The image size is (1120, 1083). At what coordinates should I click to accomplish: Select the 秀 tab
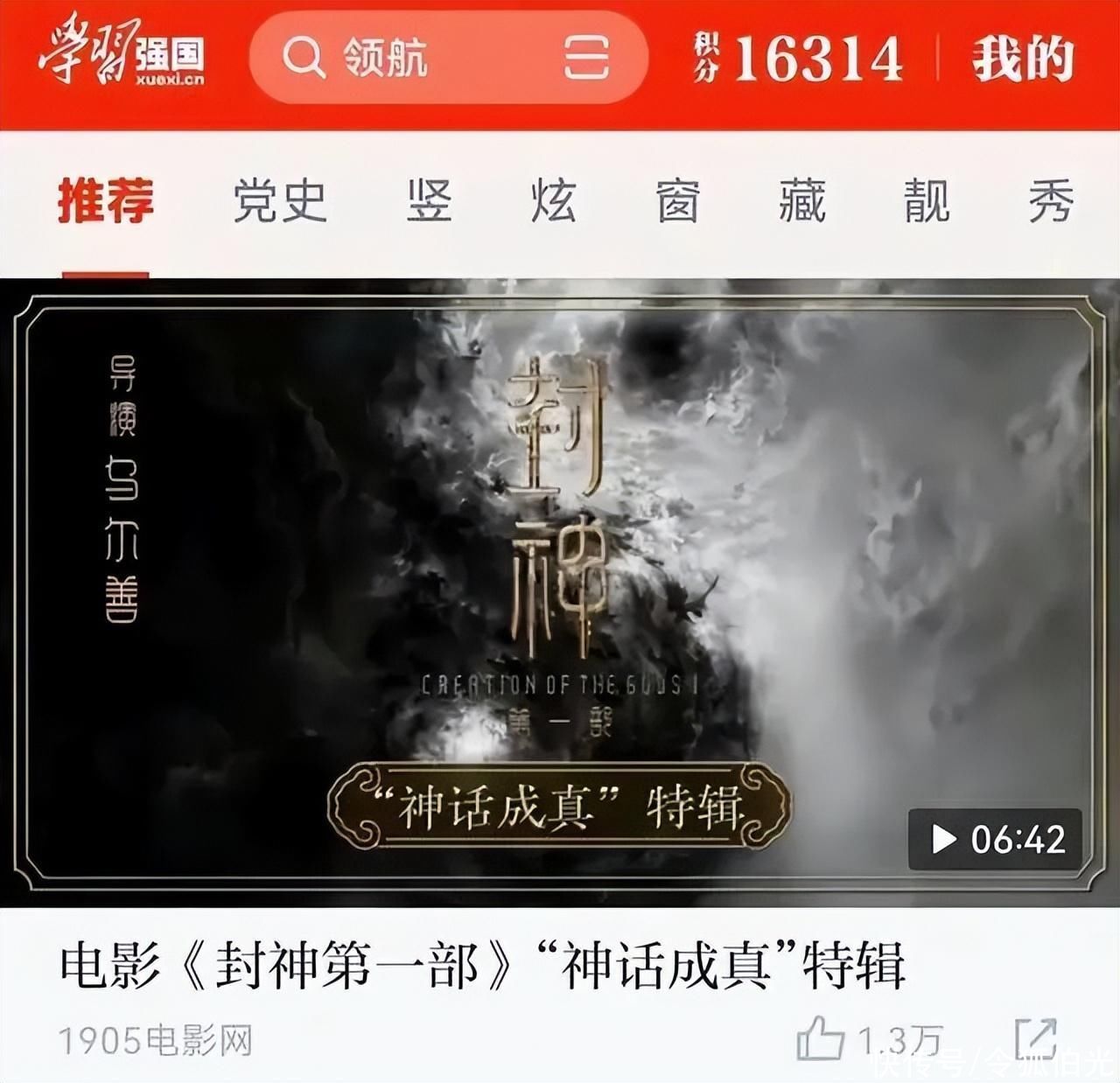point(1050,202)
